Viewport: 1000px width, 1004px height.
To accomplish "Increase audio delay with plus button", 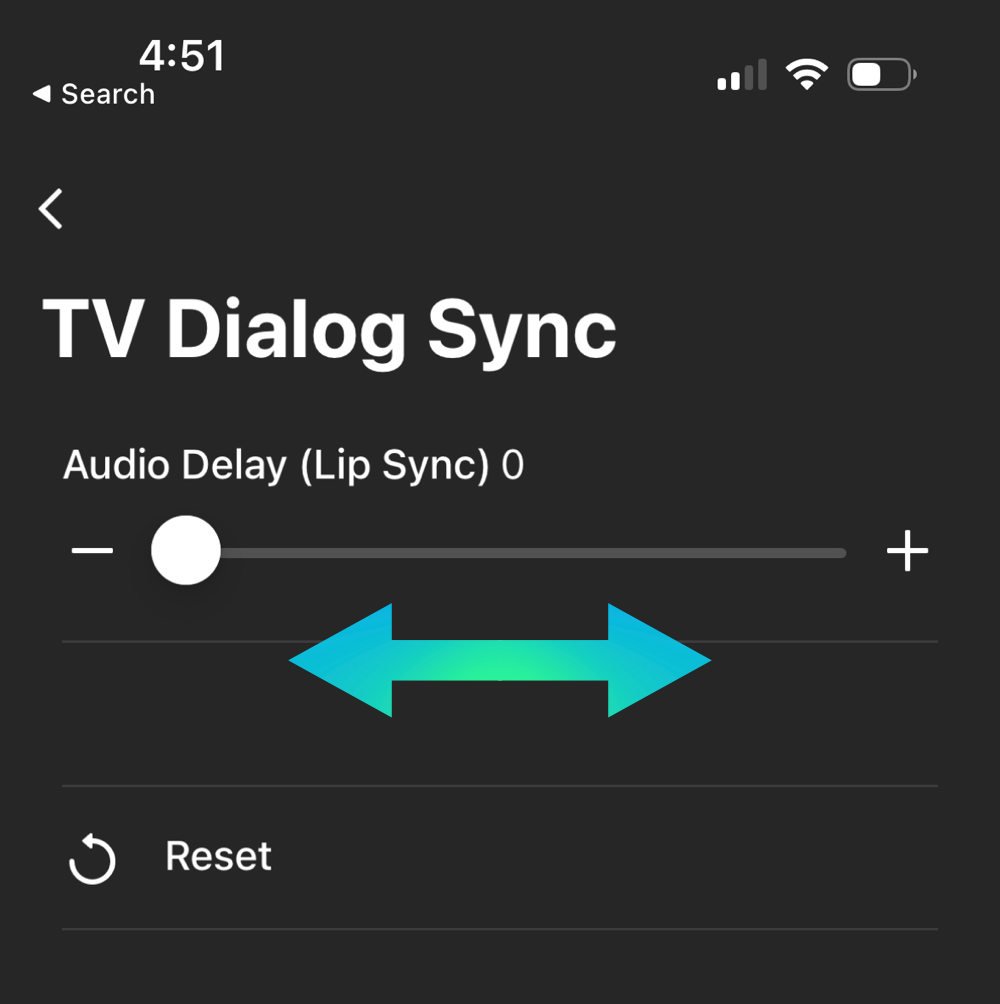I will (x=907, y=551).
